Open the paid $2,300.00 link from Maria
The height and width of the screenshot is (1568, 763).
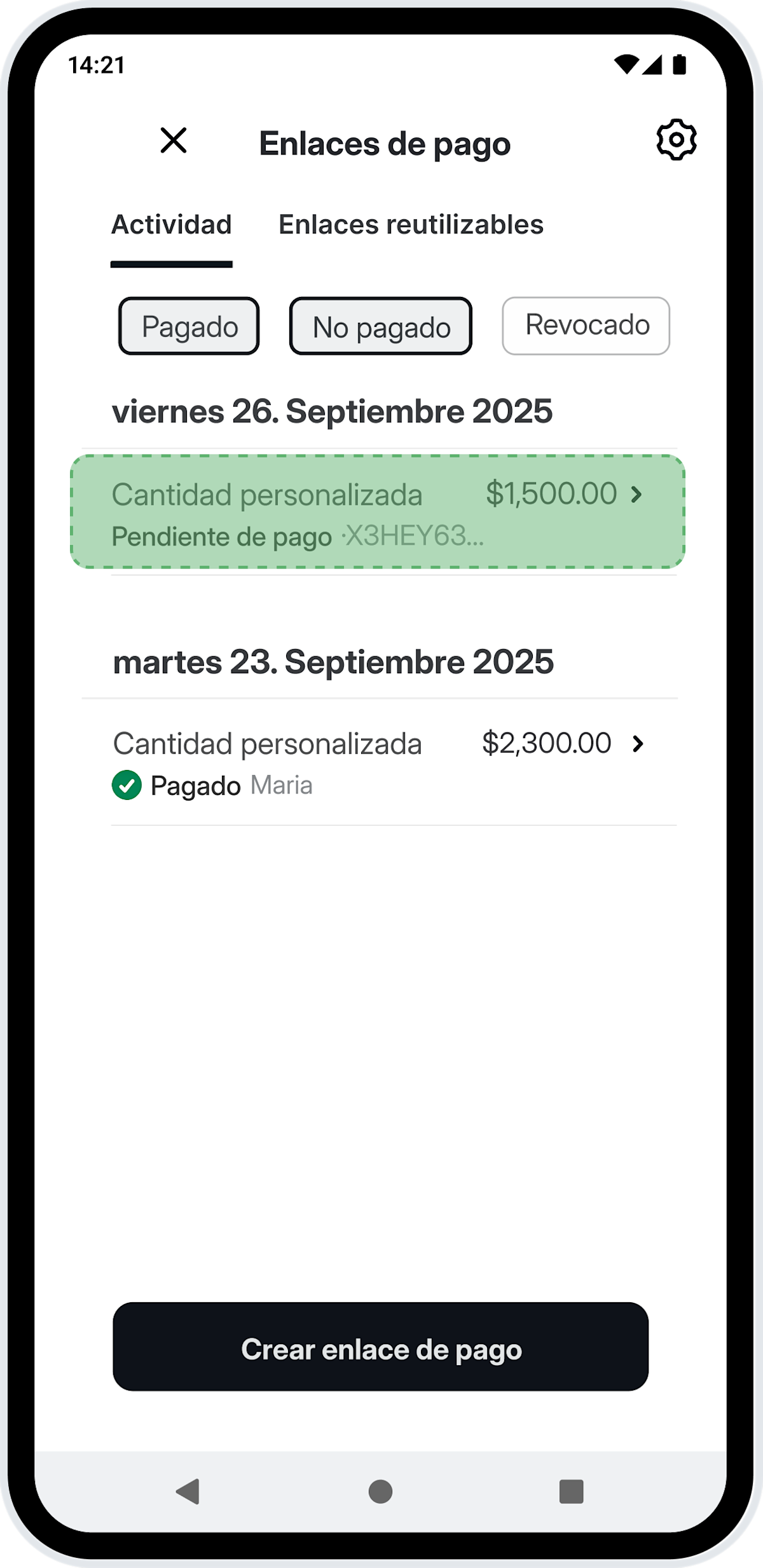click(378, 763)
